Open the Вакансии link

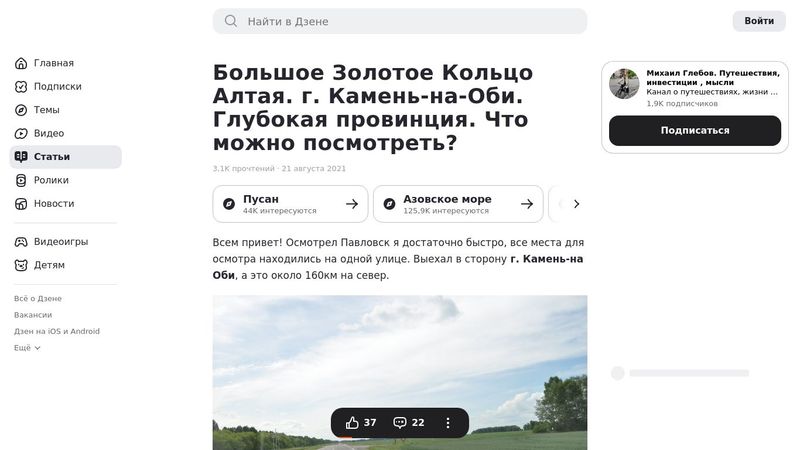[33, 315]
